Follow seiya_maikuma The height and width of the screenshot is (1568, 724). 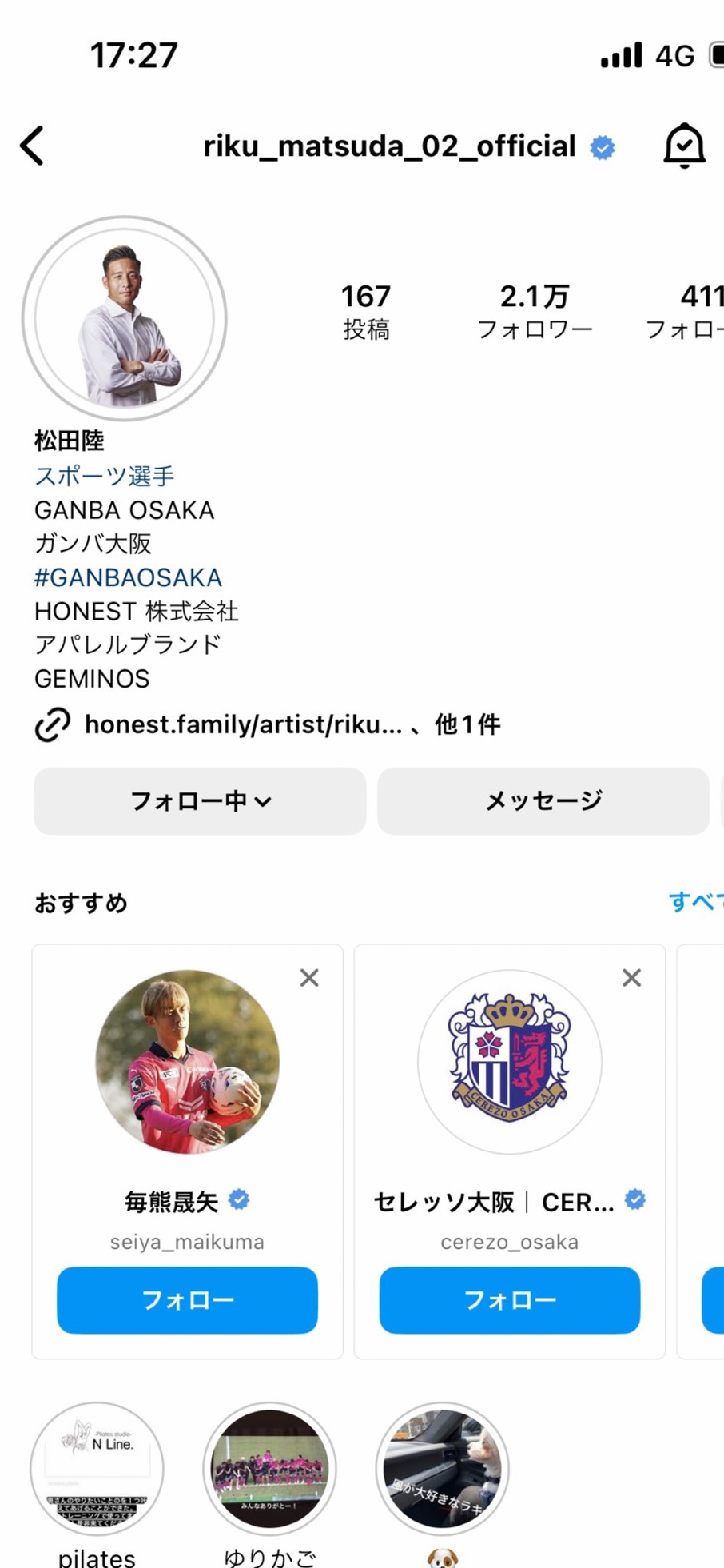(x=187, y=1300)
